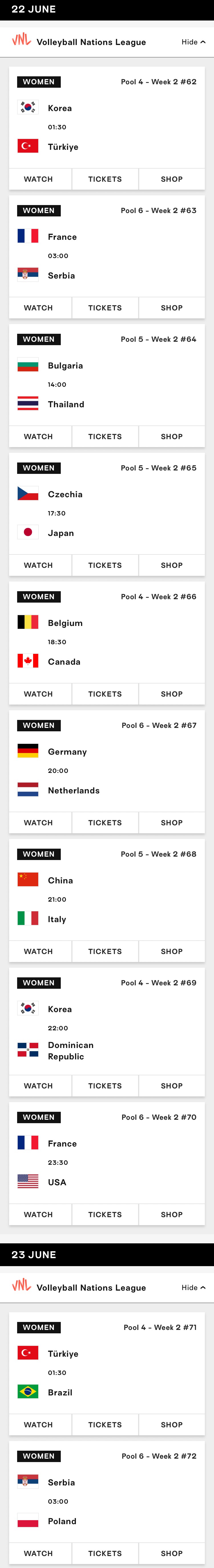Watch the Germany vs Netherlands match
The width and height of the screenshot is (214, 1568).
[x=39, y=822]
